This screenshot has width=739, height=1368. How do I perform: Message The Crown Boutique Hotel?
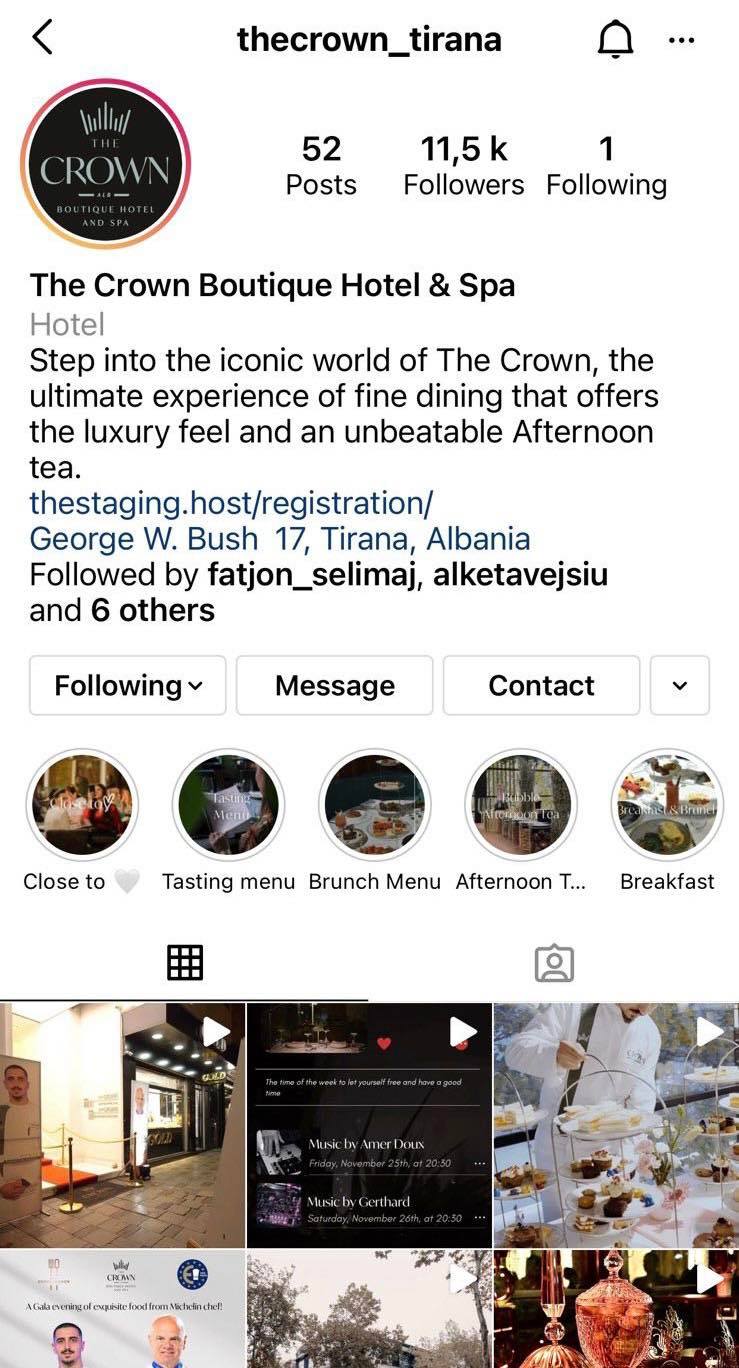point(334,685)
